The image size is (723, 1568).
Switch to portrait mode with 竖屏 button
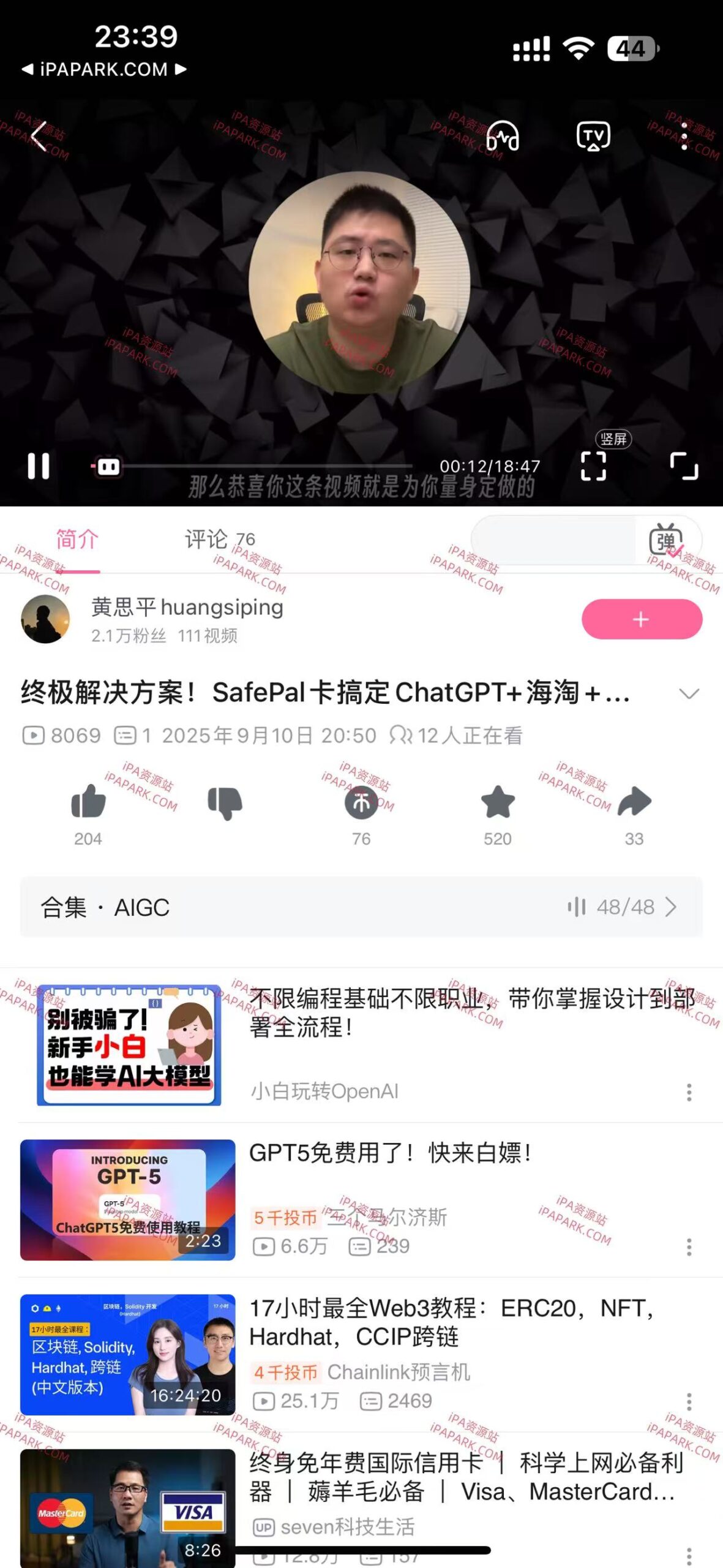click(613, 437)
